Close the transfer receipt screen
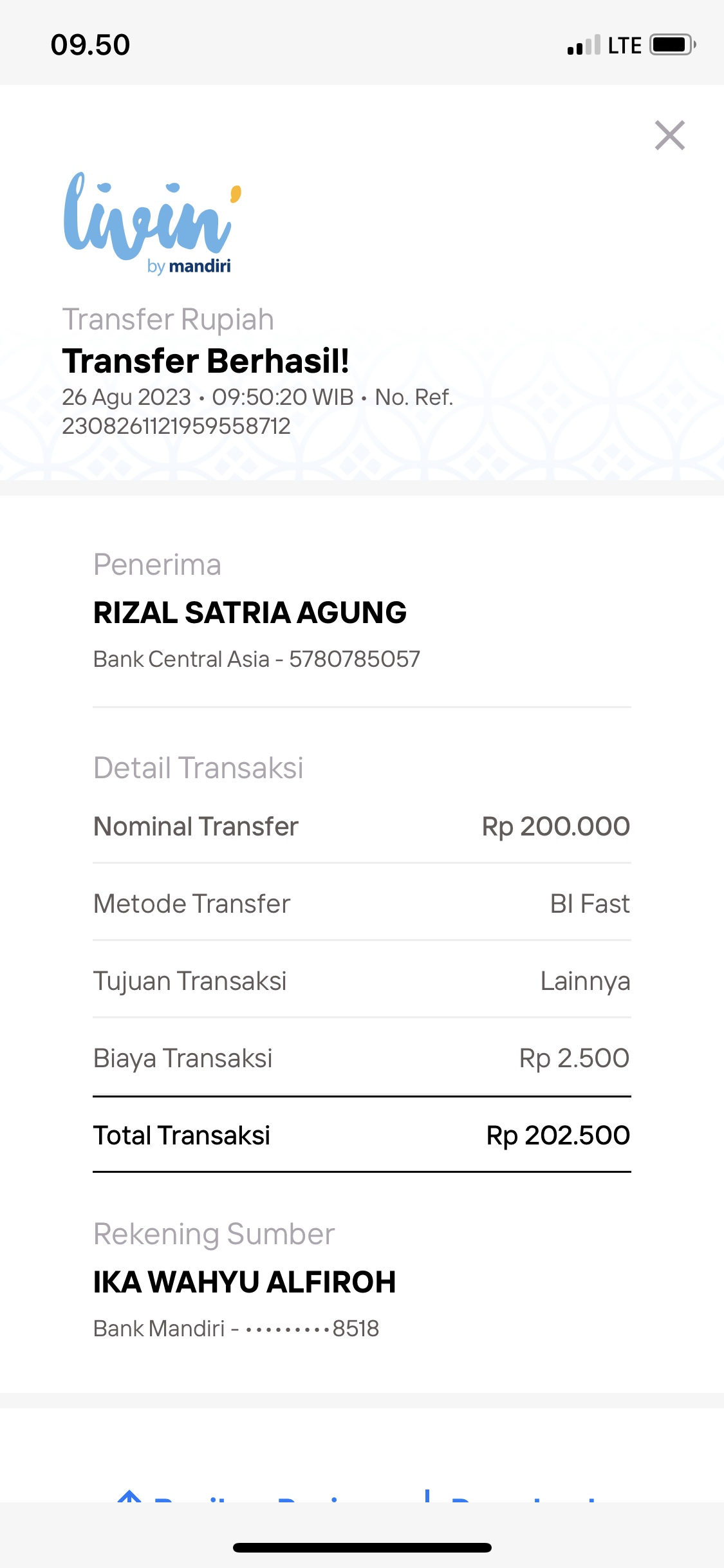This screenshot has height=1568, width=724. pyautogui.click(x=670, y=135)
